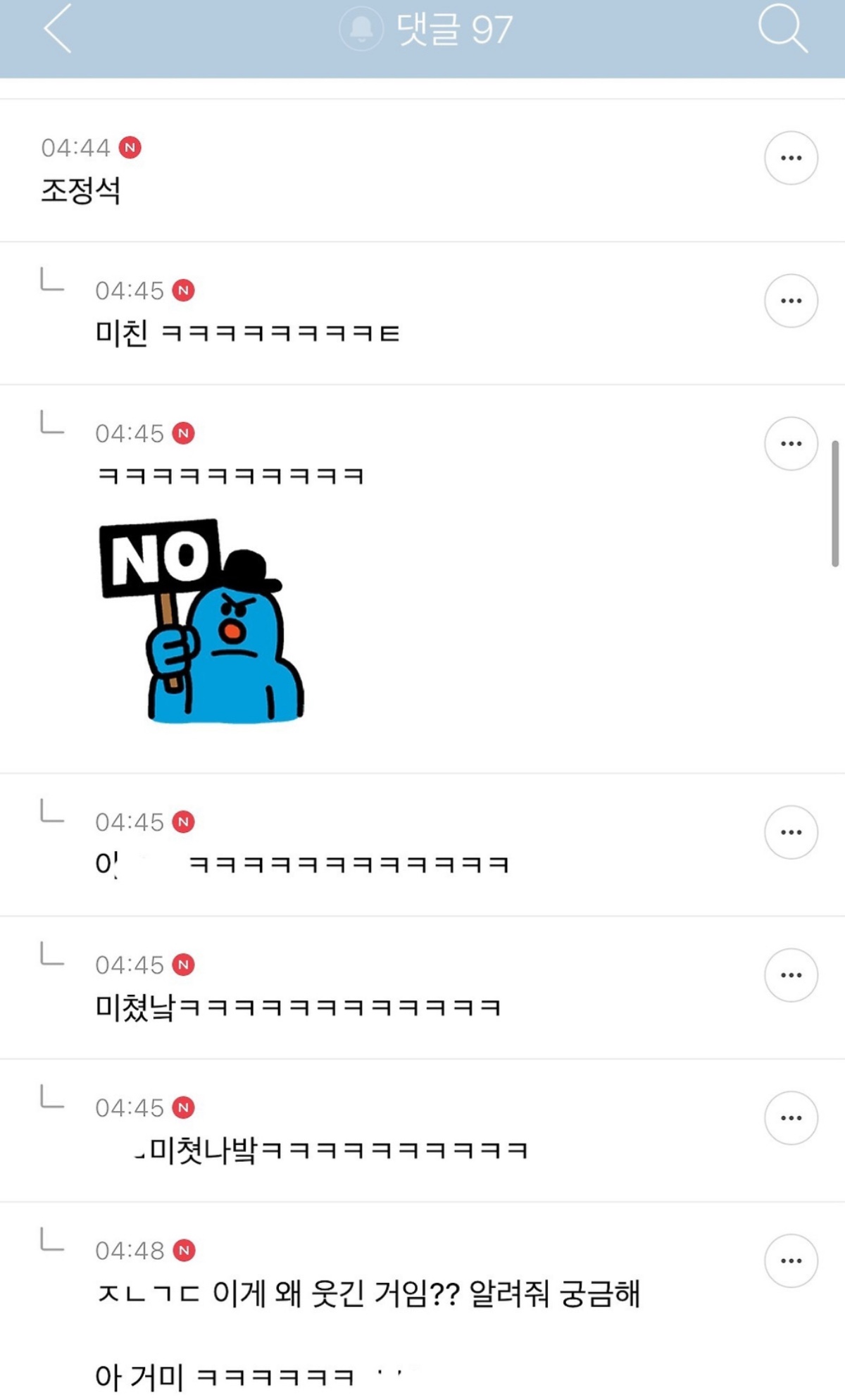Open more options for the NO sticker reply
The image size is (845, 1400).
tap(791, 444)
